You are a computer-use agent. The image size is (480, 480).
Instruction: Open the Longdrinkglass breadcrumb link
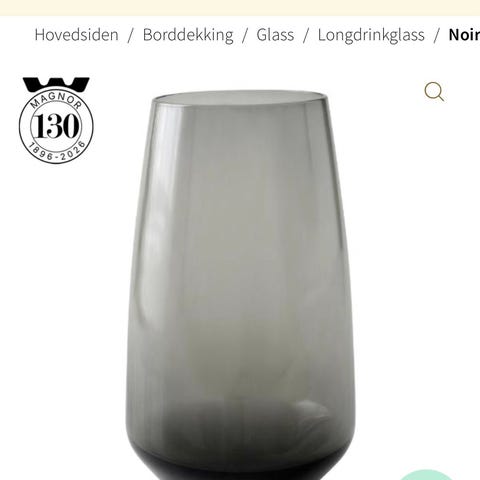click(371, 35)
